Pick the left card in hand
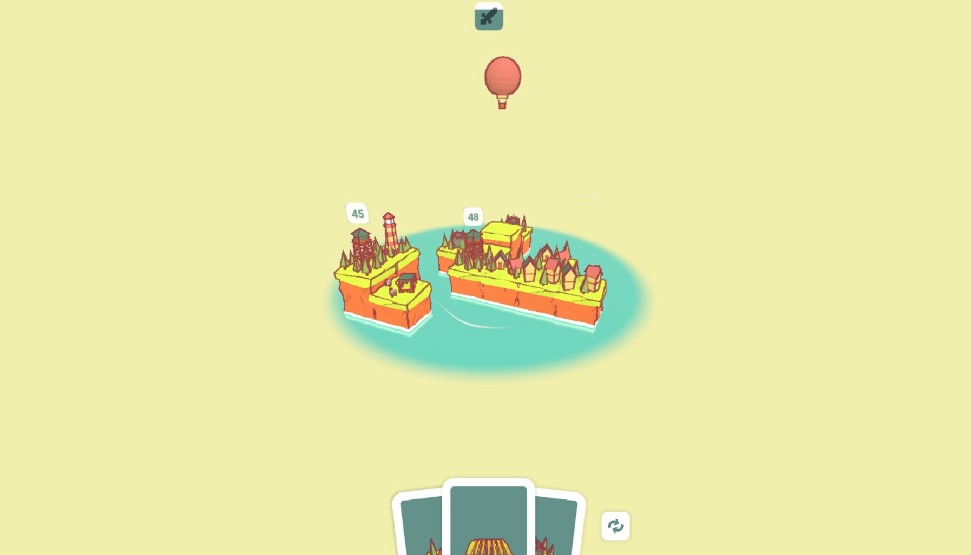 pos(420,527)
